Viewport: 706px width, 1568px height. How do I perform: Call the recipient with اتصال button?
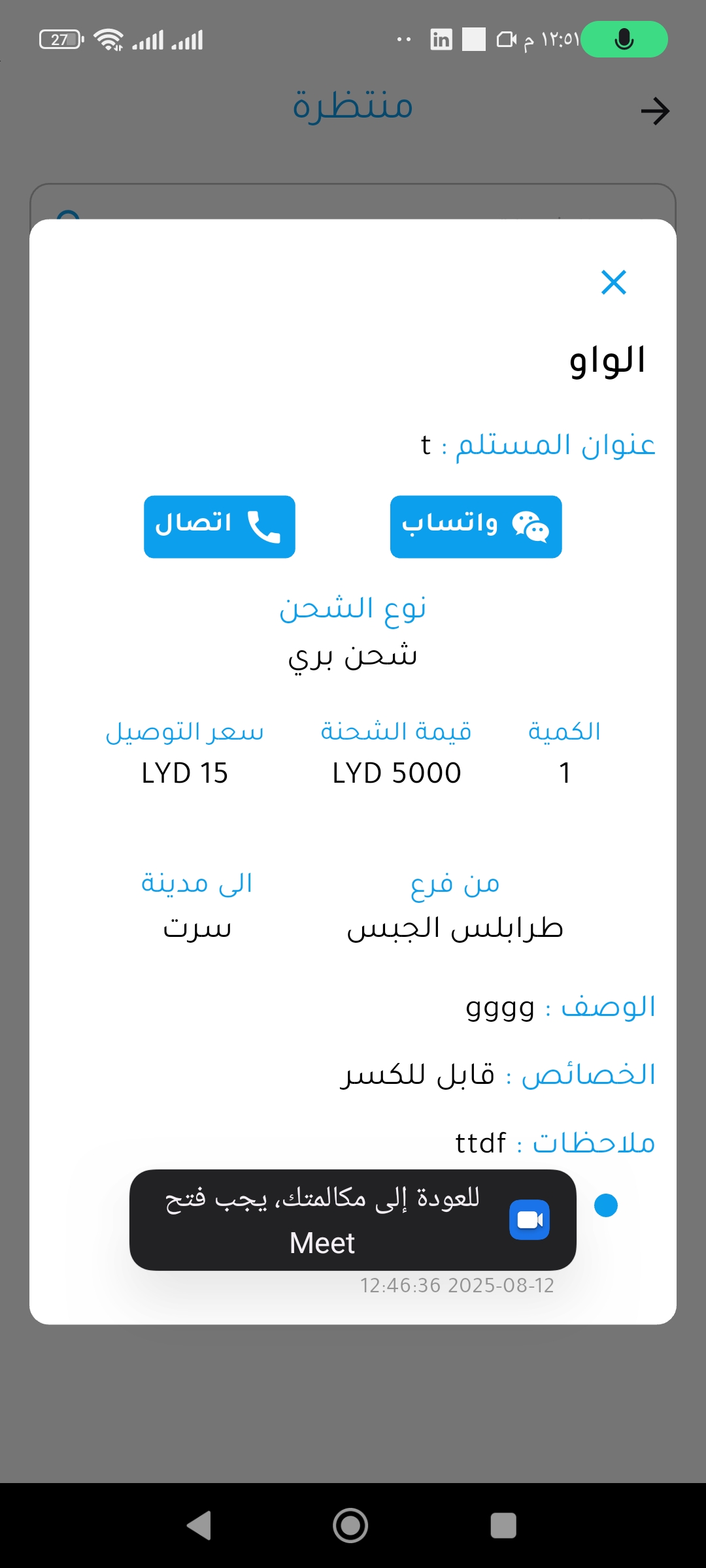[220, 527]
